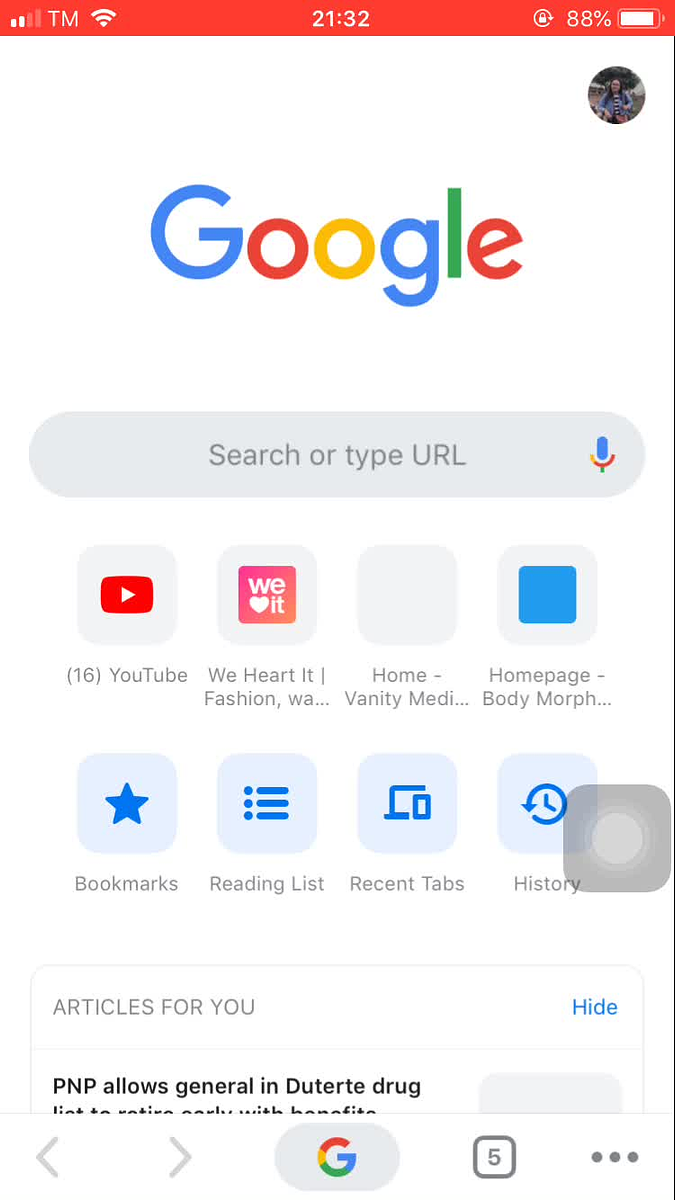This screenshot has height=1200, width=675.
Task: Hide the Articles for You section
Action: [595, 1007]
